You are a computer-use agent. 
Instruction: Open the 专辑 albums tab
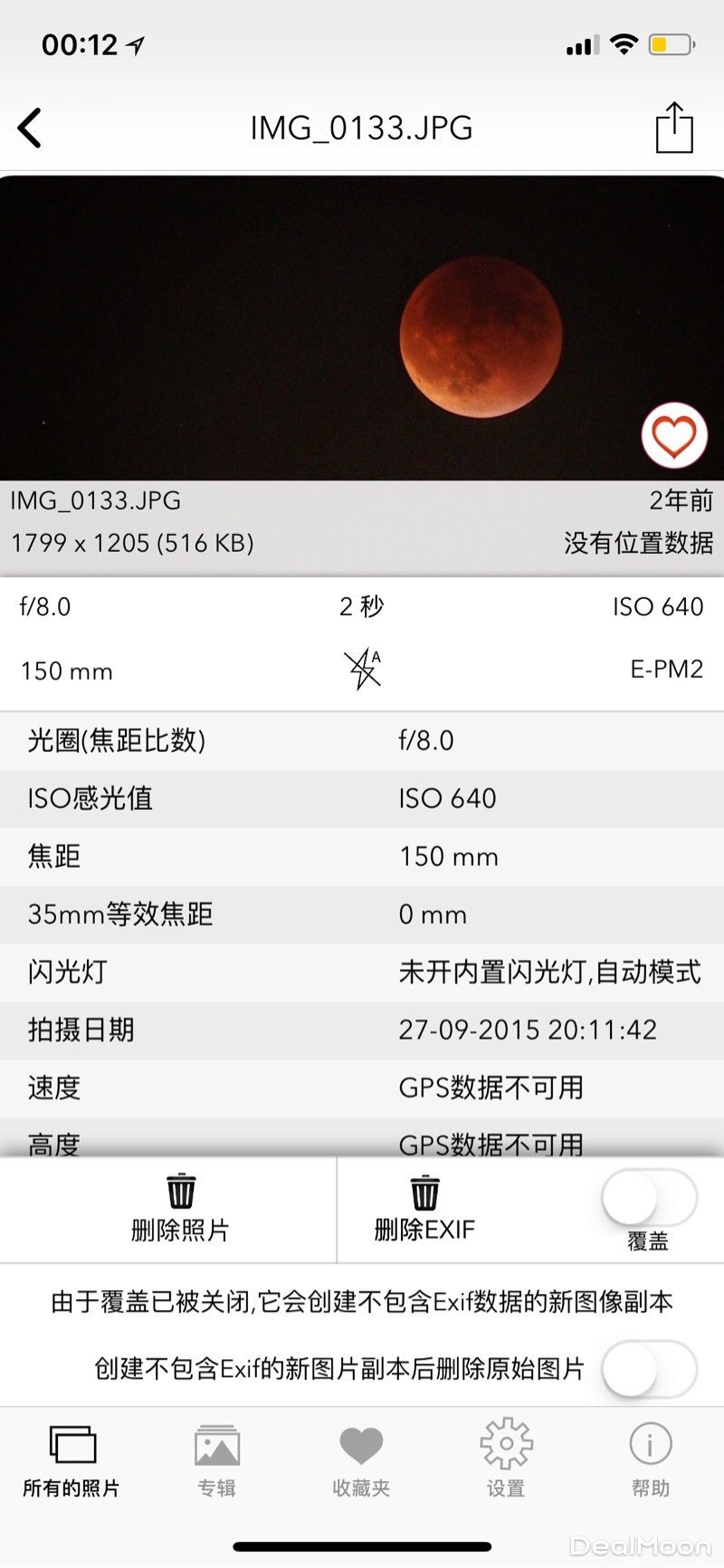216,1459
